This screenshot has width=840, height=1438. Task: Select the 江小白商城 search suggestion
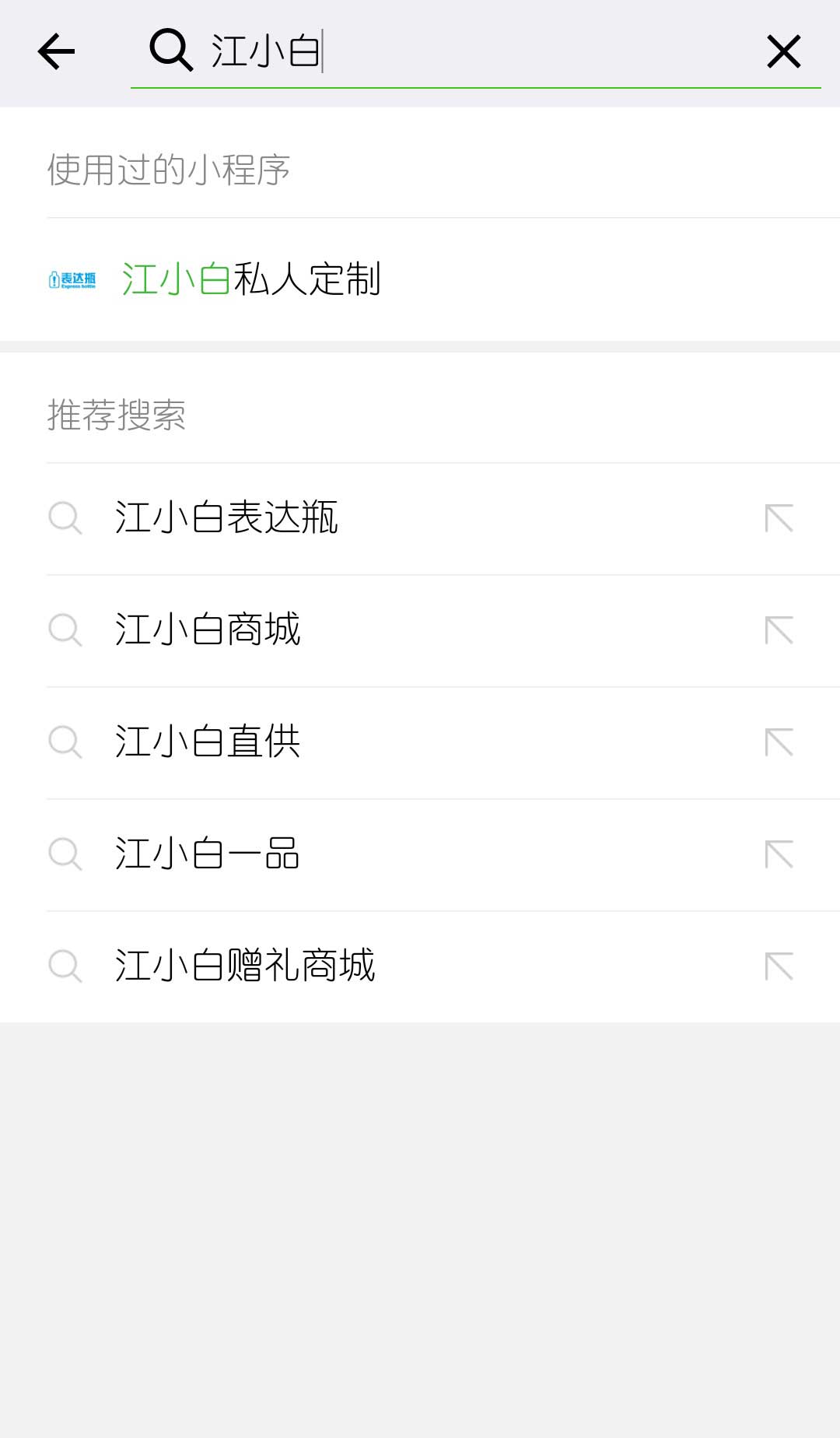pos(208,630)
